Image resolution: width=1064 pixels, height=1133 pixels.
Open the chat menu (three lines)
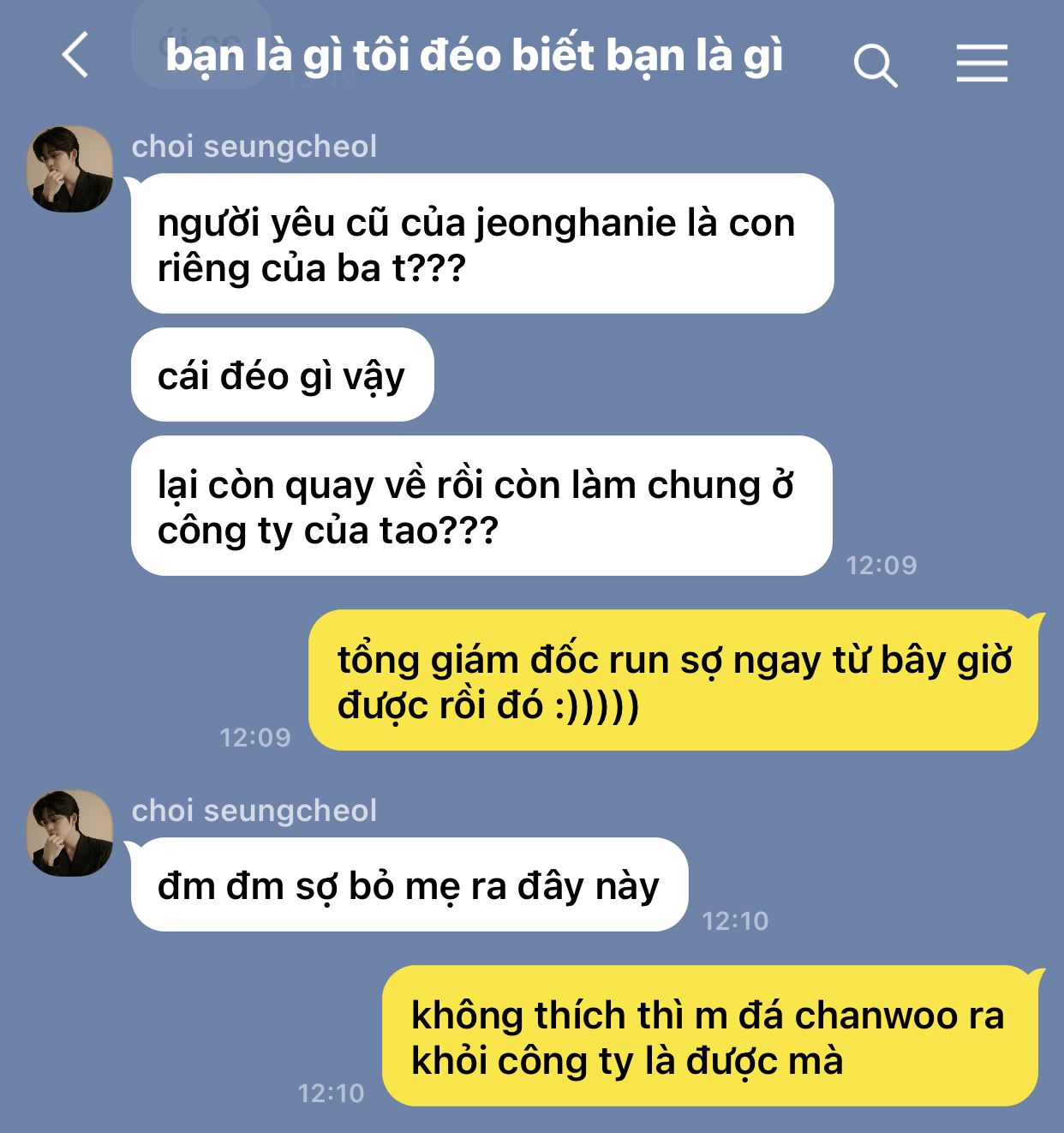point(982,63)
